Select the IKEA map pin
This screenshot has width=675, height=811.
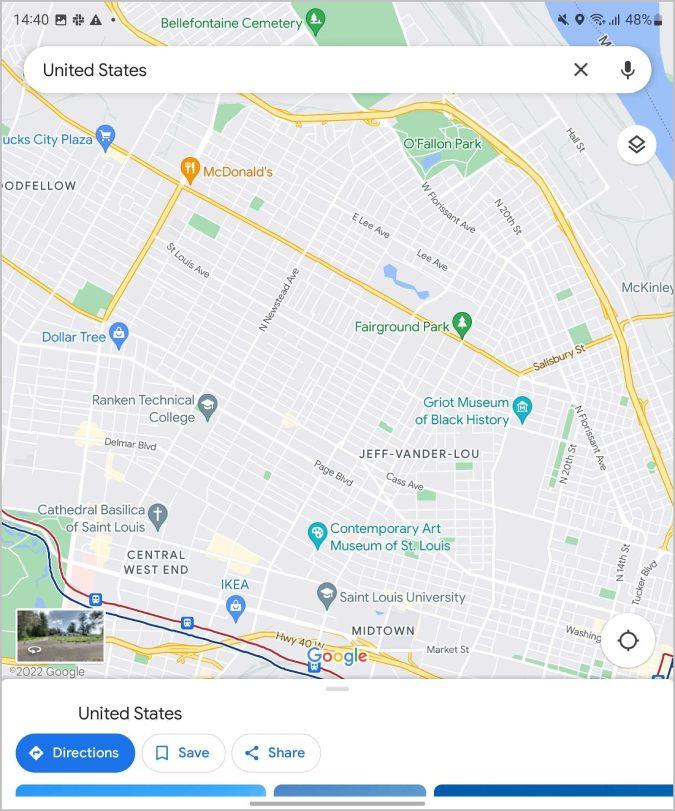pos(235,605)
